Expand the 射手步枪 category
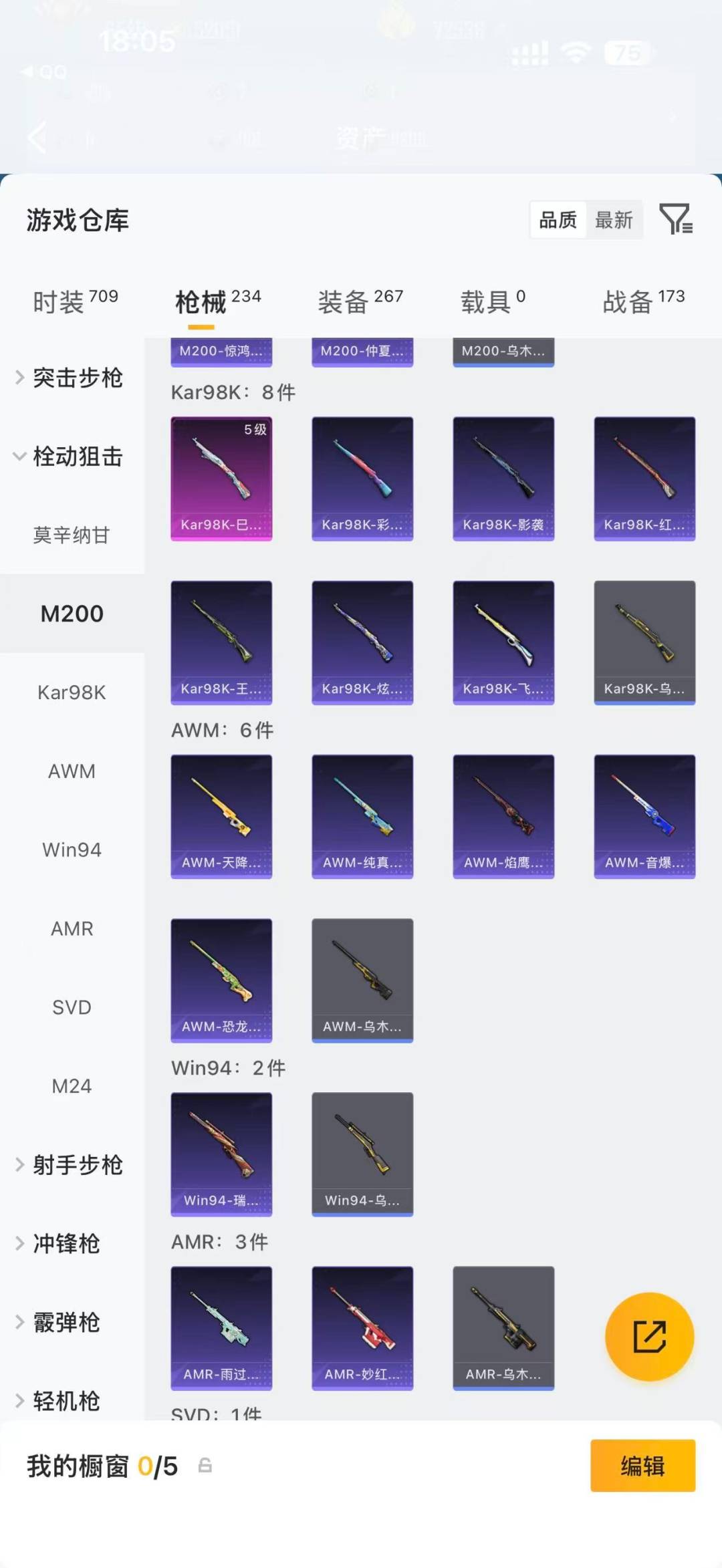722x1568 pixels. pos(77,1164)
